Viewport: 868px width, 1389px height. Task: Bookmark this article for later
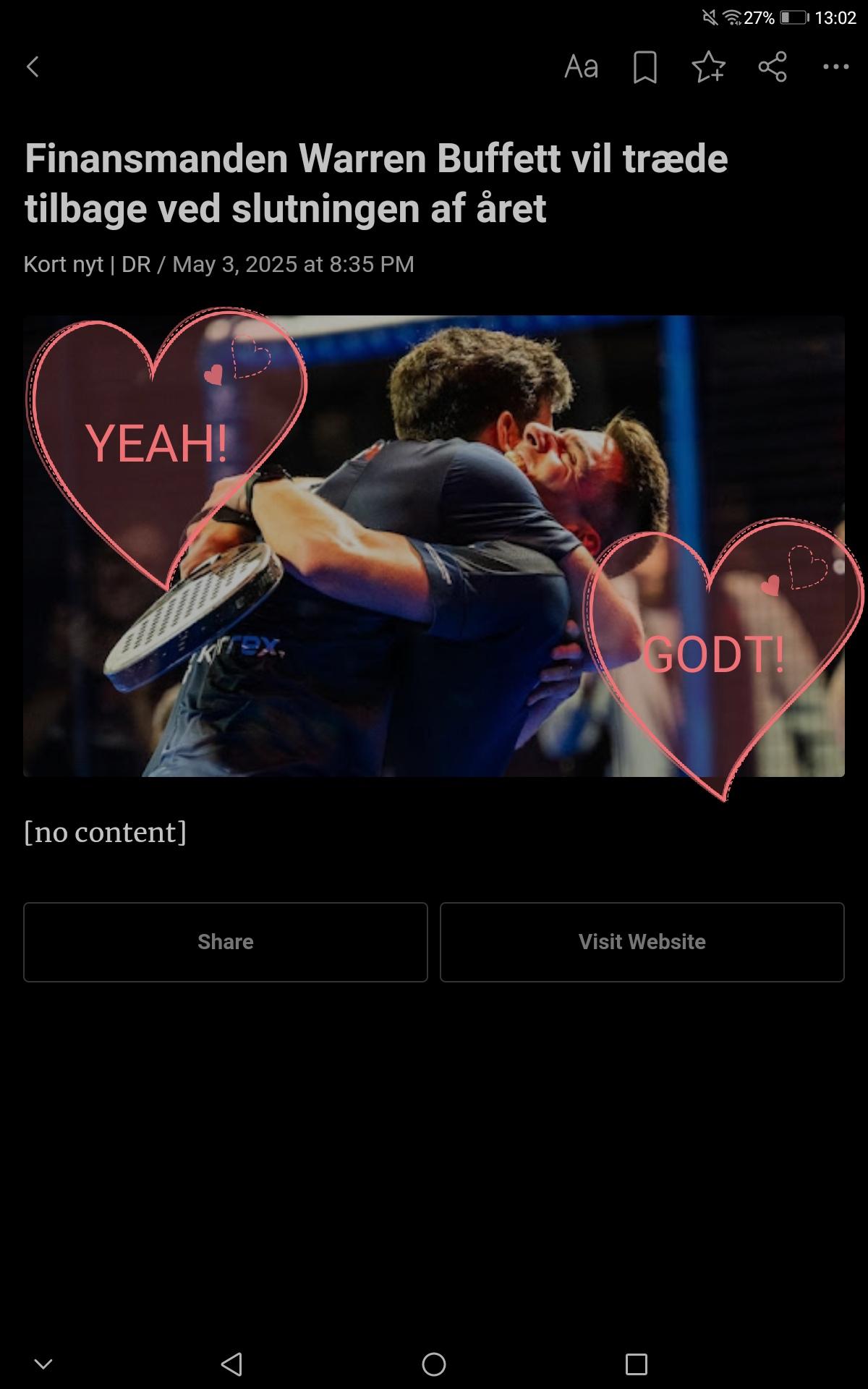pyautogui.click(x=644, y=67)
